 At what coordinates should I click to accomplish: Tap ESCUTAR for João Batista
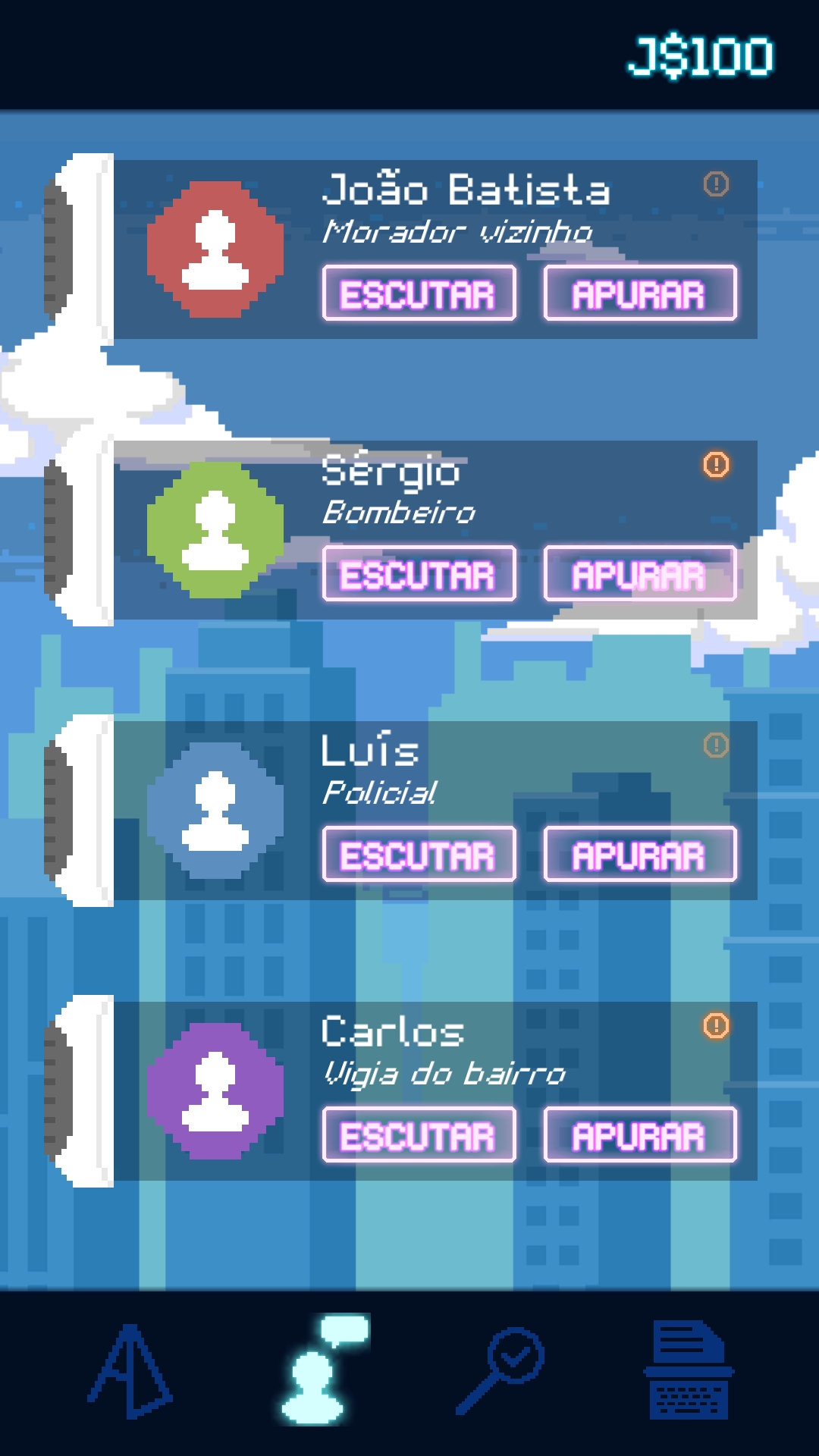click(419, 293)
